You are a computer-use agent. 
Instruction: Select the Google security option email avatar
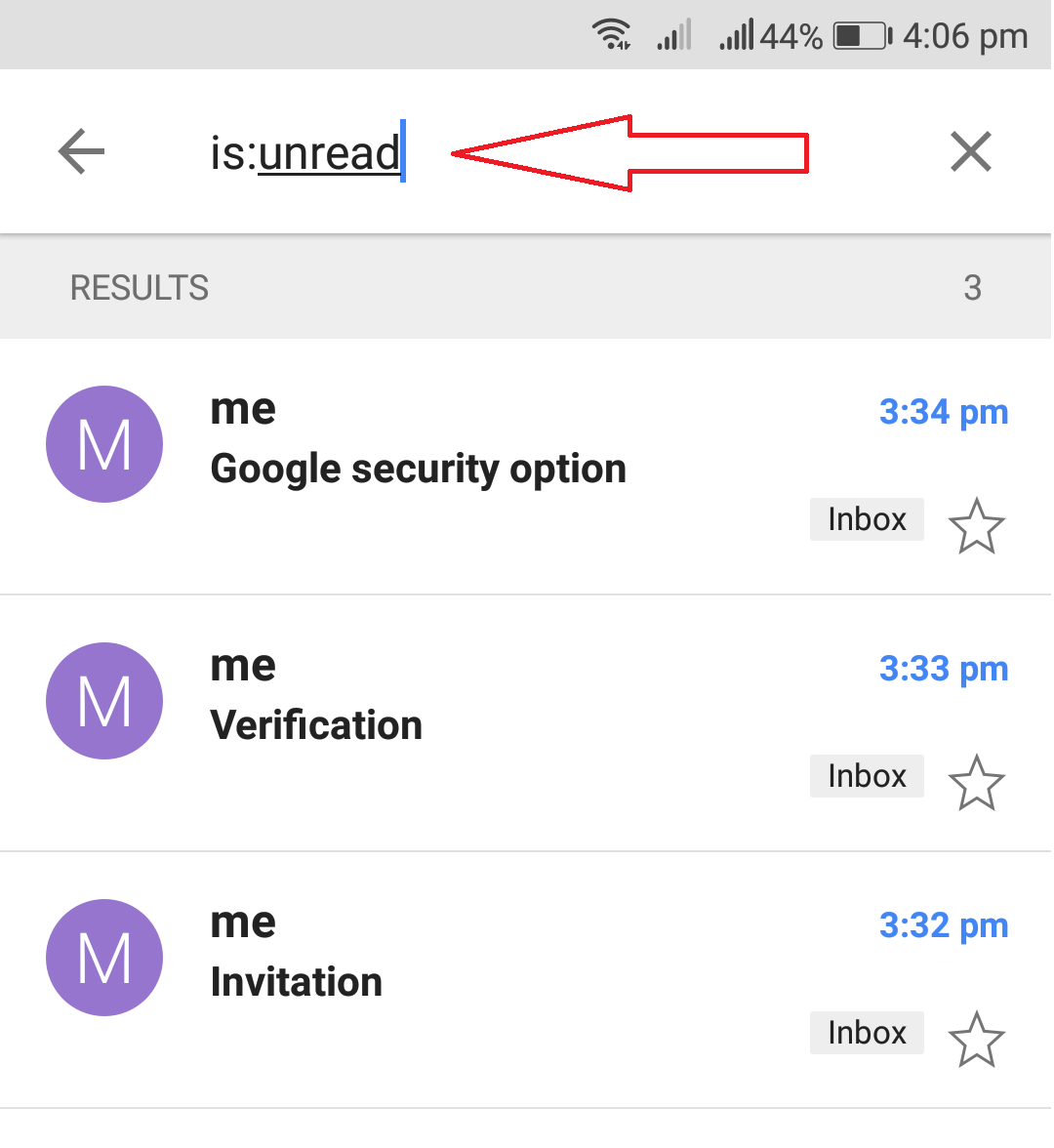point(104,444)
